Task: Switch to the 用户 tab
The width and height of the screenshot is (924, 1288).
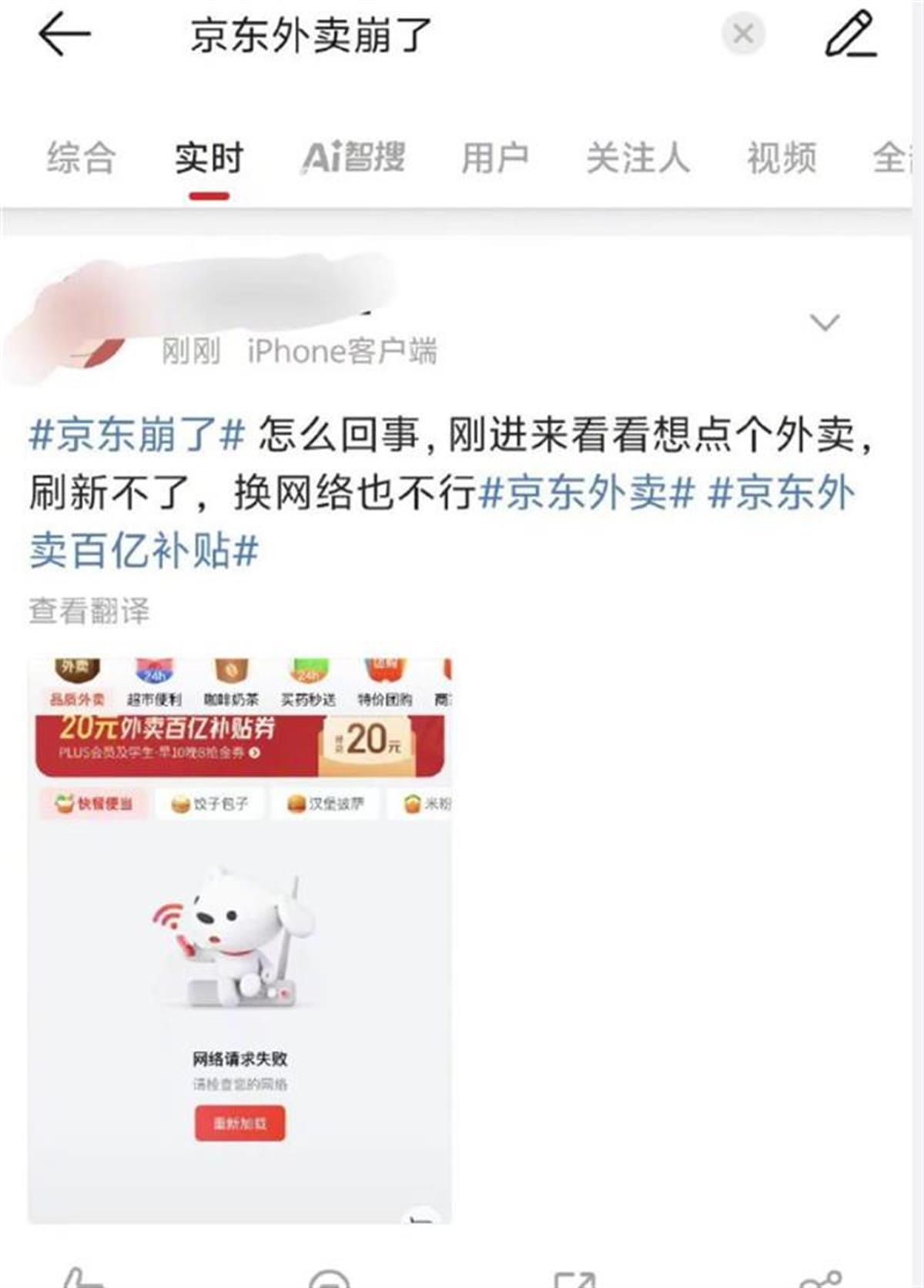Action: point(494,158)
